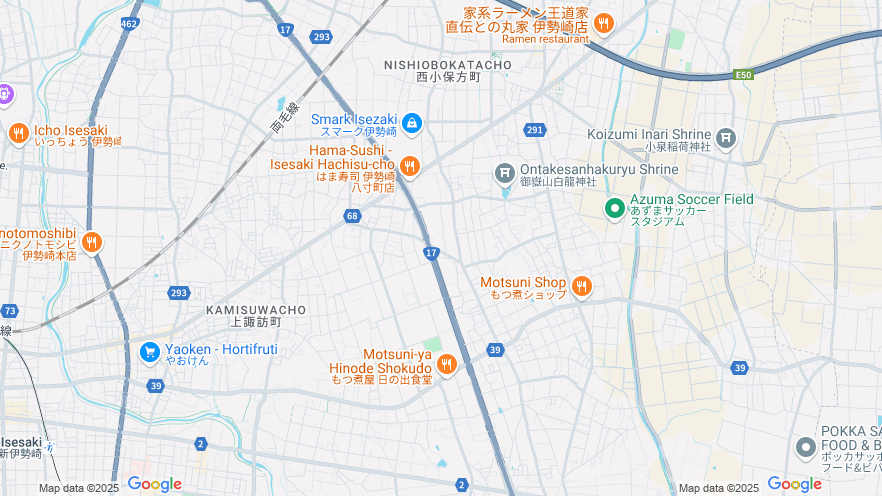Tap the Motsuni-ya Hinode Shokudo pin
Viewport: 882px width, 496px height.
pos(447,364)
